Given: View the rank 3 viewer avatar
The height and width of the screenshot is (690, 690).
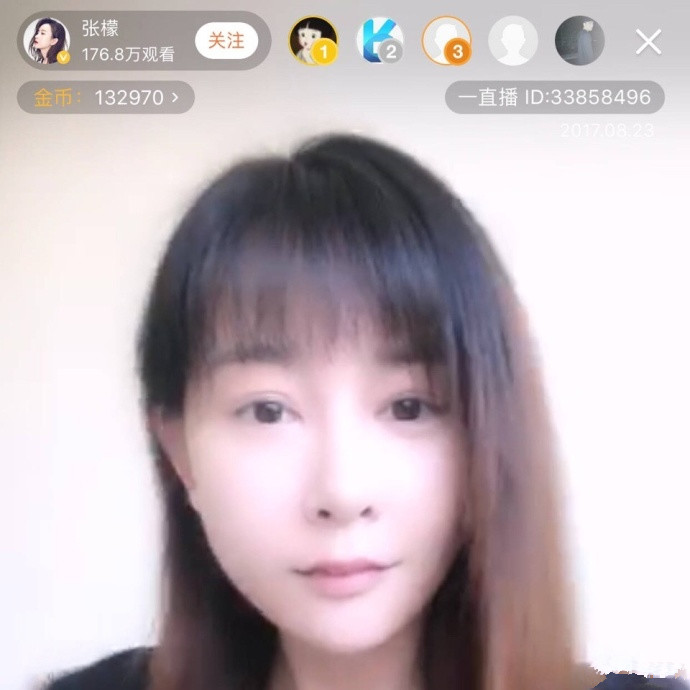Looking at the screenshot, I should (446, 41).
